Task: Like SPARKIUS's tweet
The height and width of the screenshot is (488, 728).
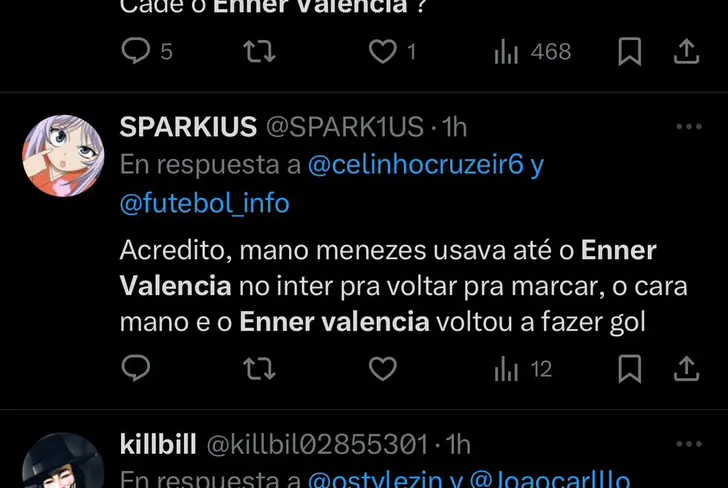Action: [x=383, y=369]
